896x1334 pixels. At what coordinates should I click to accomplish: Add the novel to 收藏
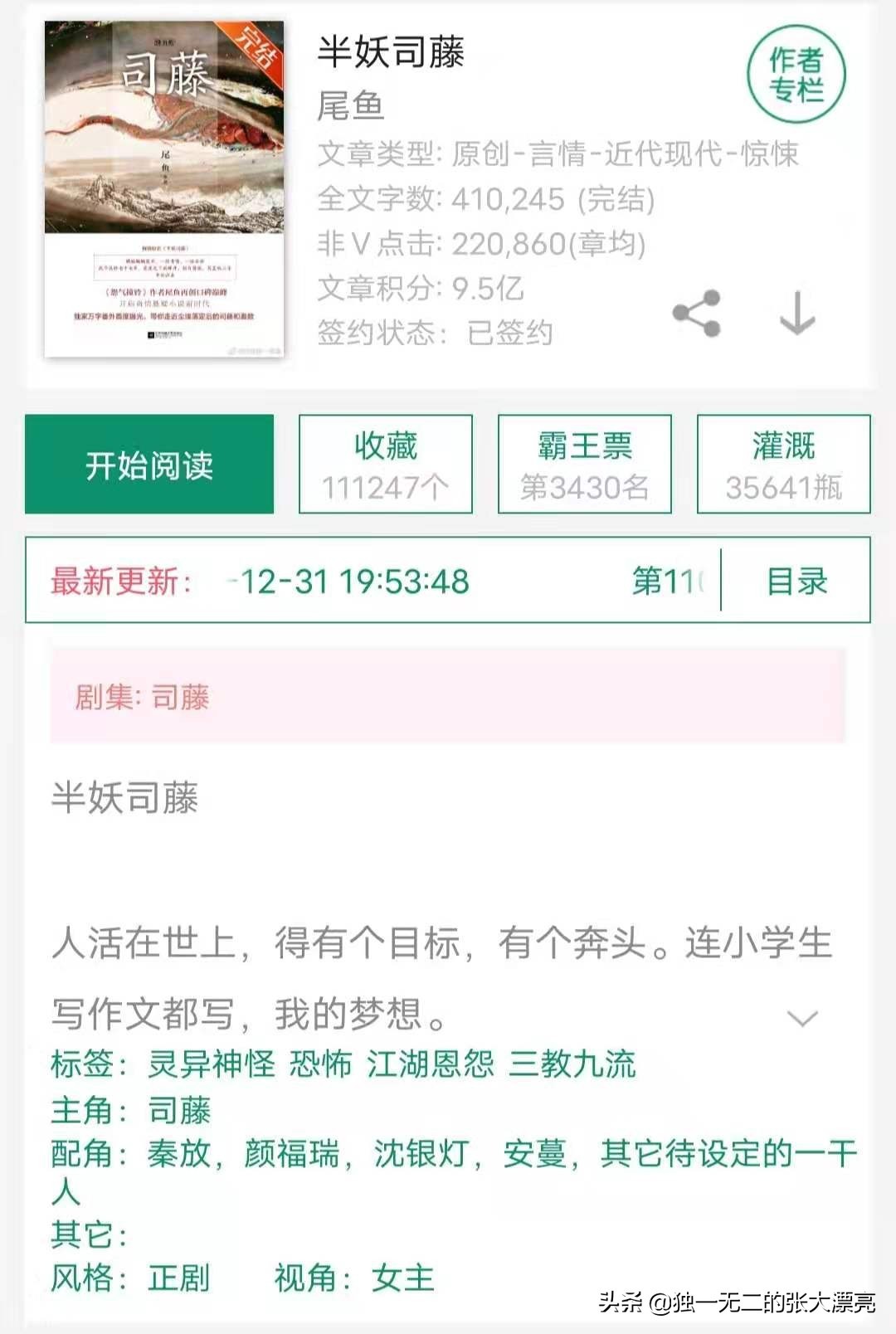pyautogui.click(x=386, y=465)
